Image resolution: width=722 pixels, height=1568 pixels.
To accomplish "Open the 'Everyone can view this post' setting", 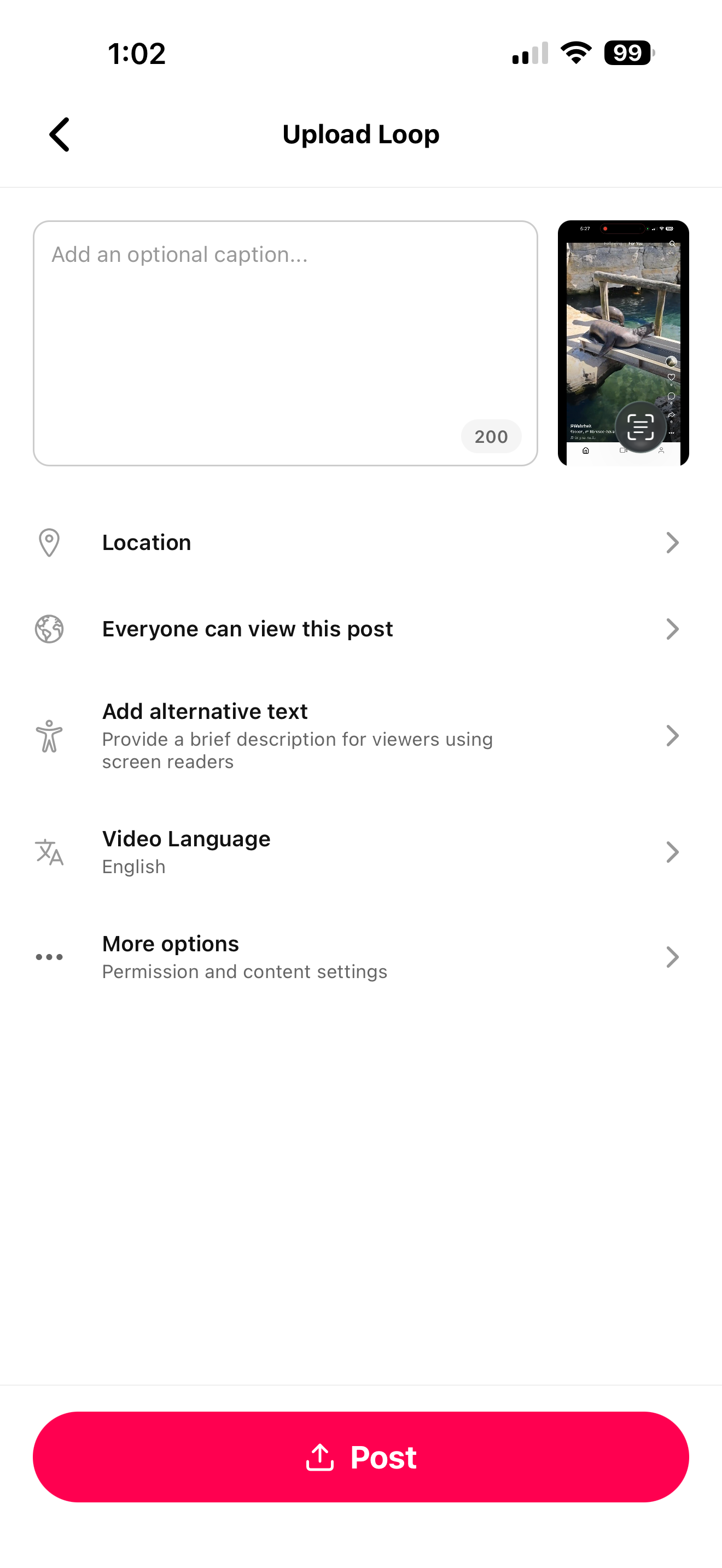I will point(247,629).
